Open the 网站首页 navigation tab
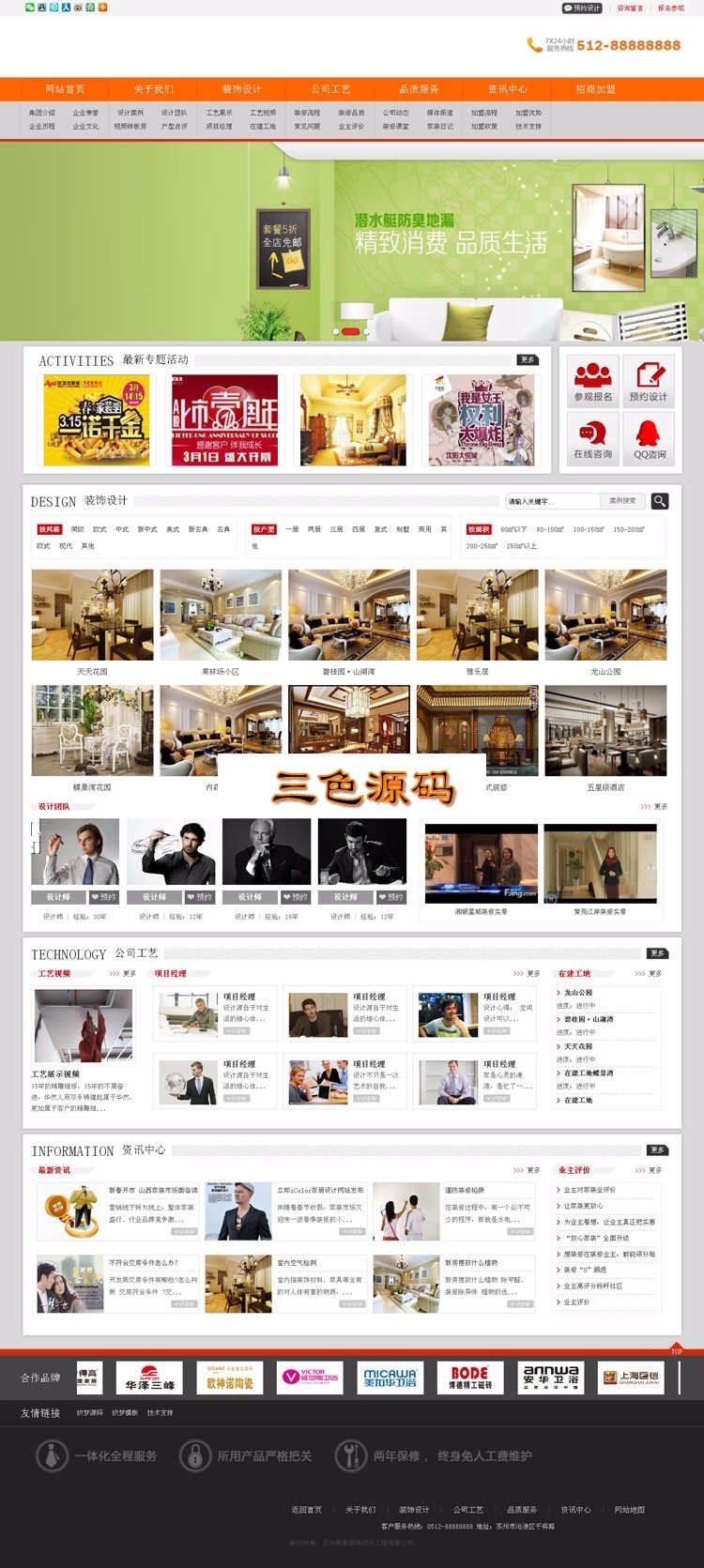The width and height of the screenshot is (704, 1568). pyautogui.click(x=65, y=89)
